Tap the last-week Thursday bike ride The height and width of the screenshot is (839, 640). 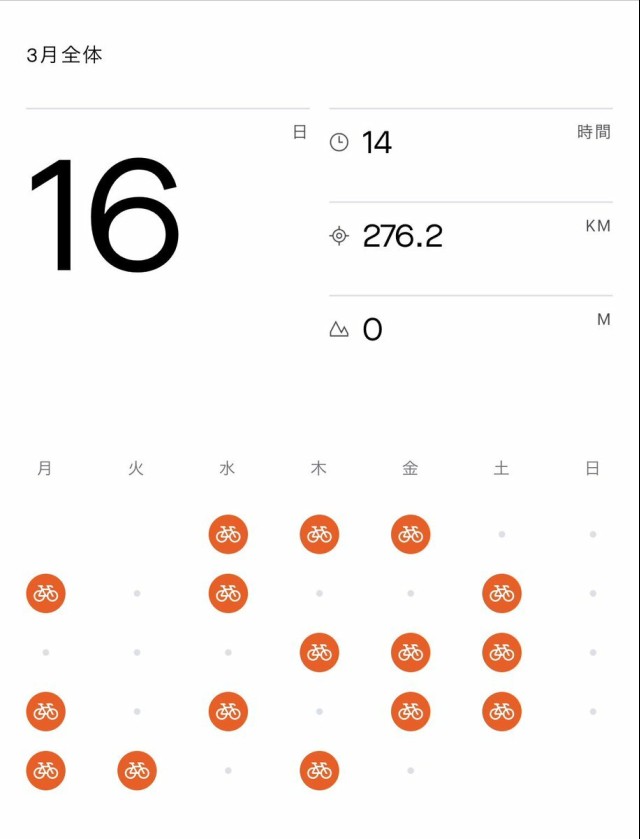coord(319,770)
